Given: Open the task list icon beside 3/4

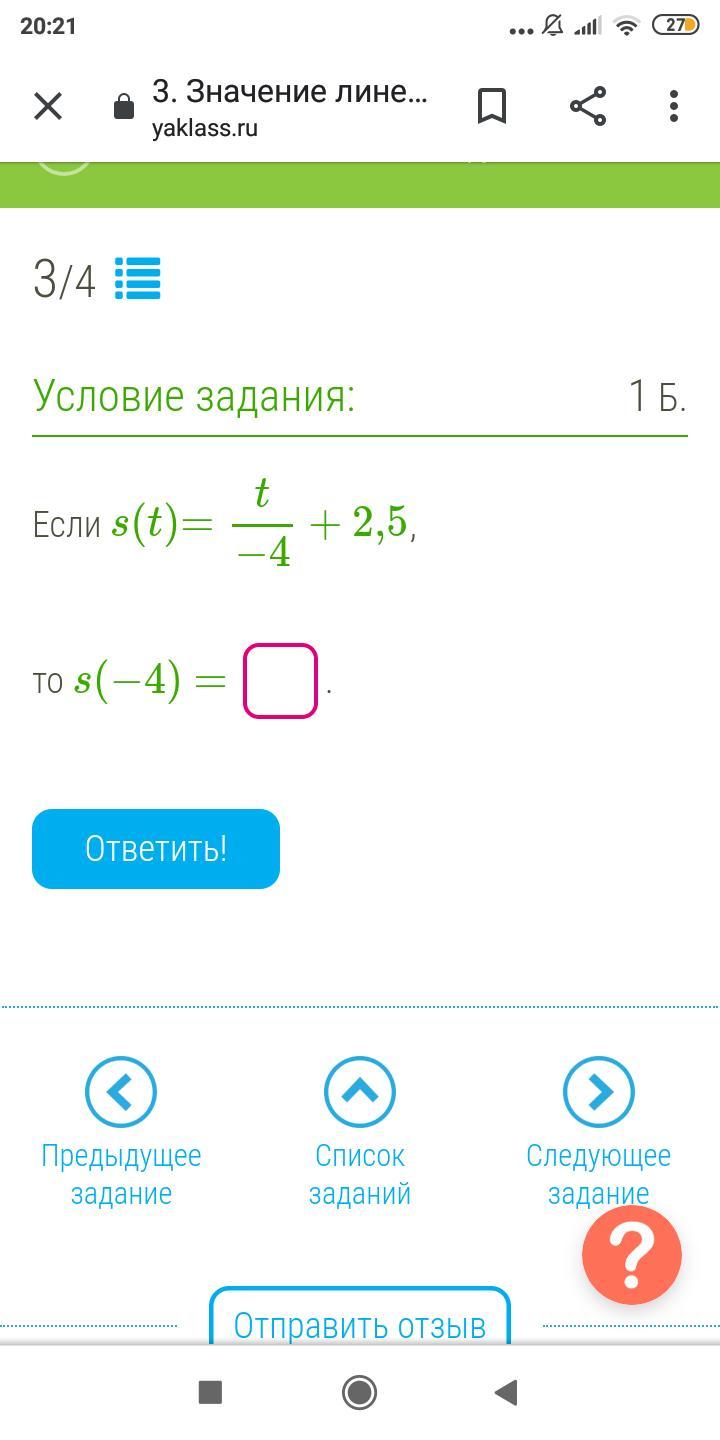Looking at the screenshot, I should [138, 279].
